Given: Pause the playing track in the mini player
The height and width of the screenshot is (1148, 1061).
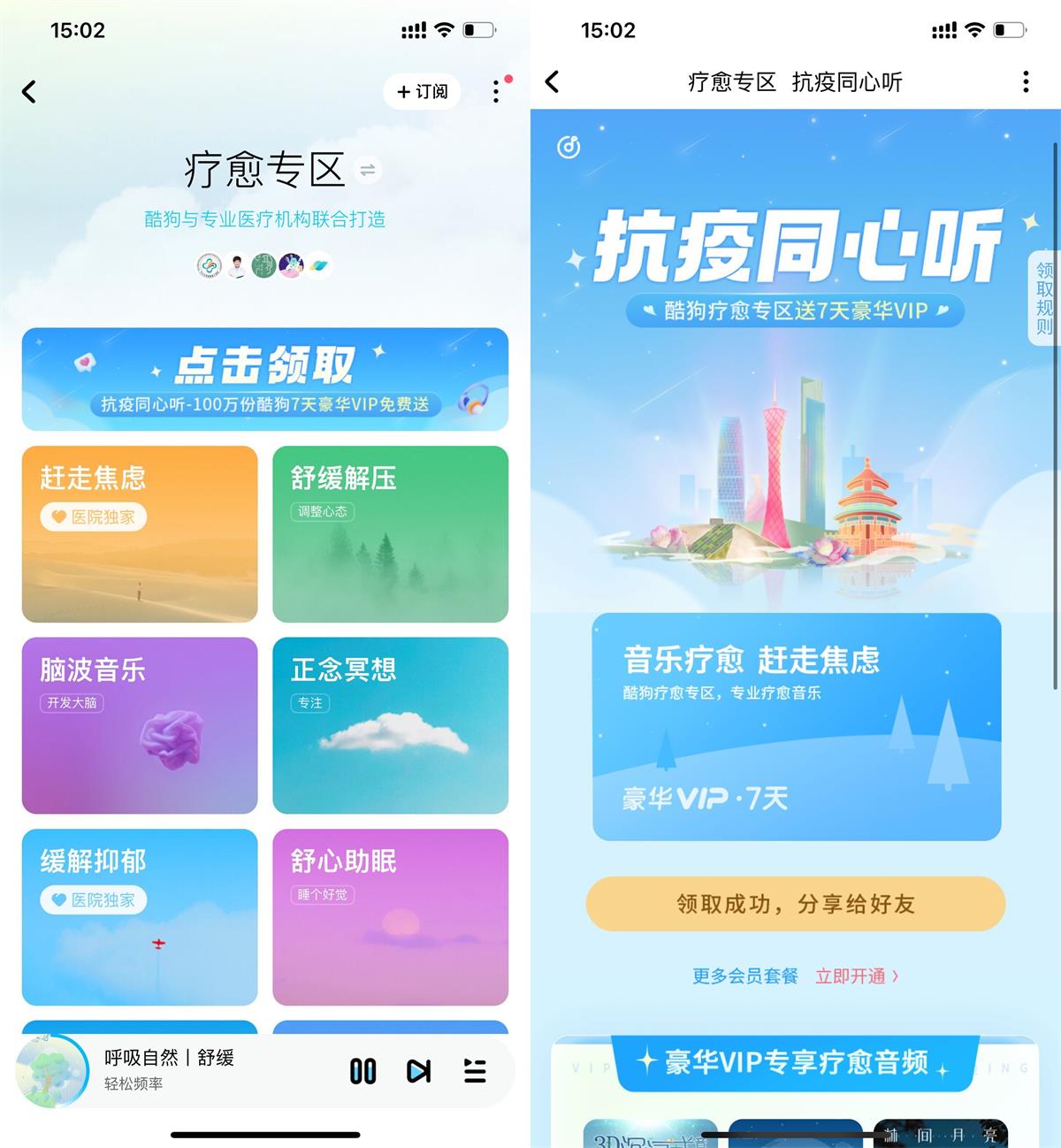Looking at the screenshot, I should pos(363,1071).
